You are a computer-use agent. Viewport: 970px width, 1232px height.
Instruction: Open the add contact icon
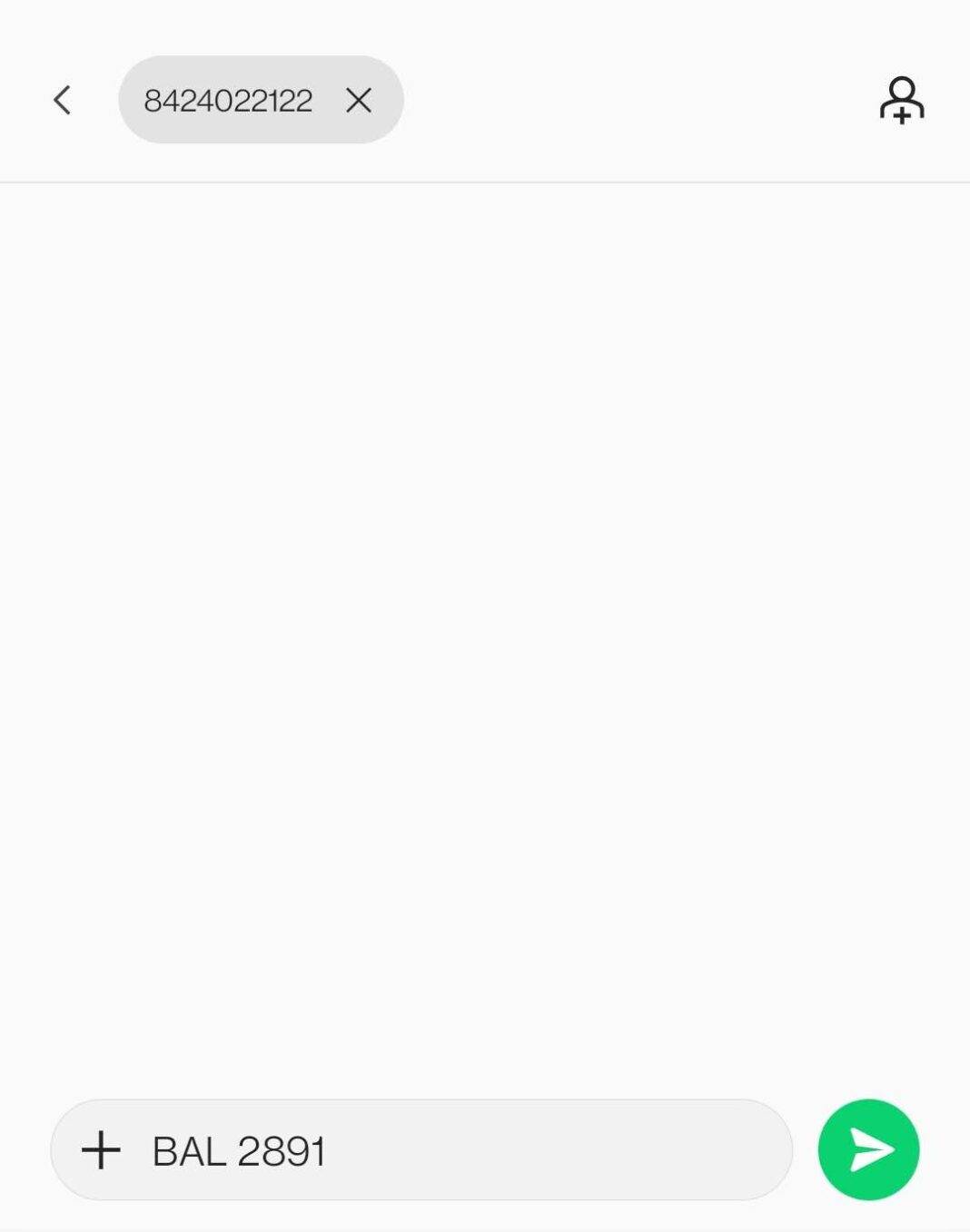click(x=901, y=100)
